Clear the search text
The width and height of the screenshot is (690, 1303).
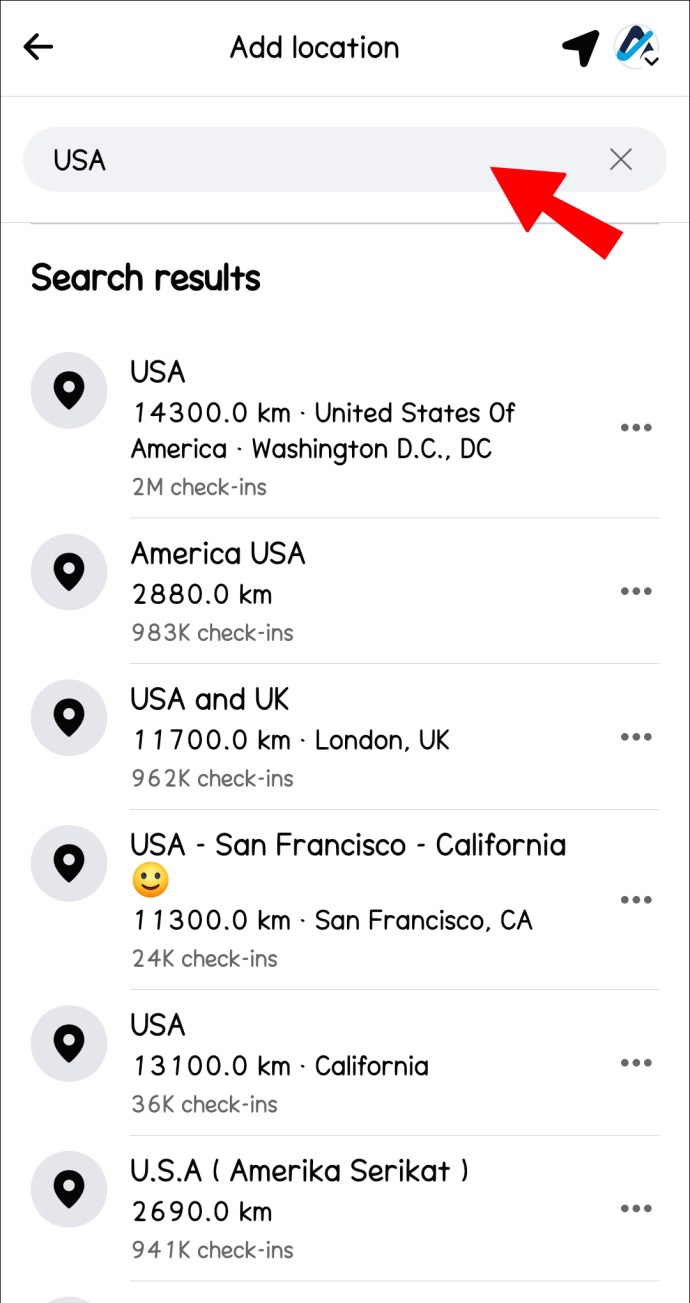[621, 159]
